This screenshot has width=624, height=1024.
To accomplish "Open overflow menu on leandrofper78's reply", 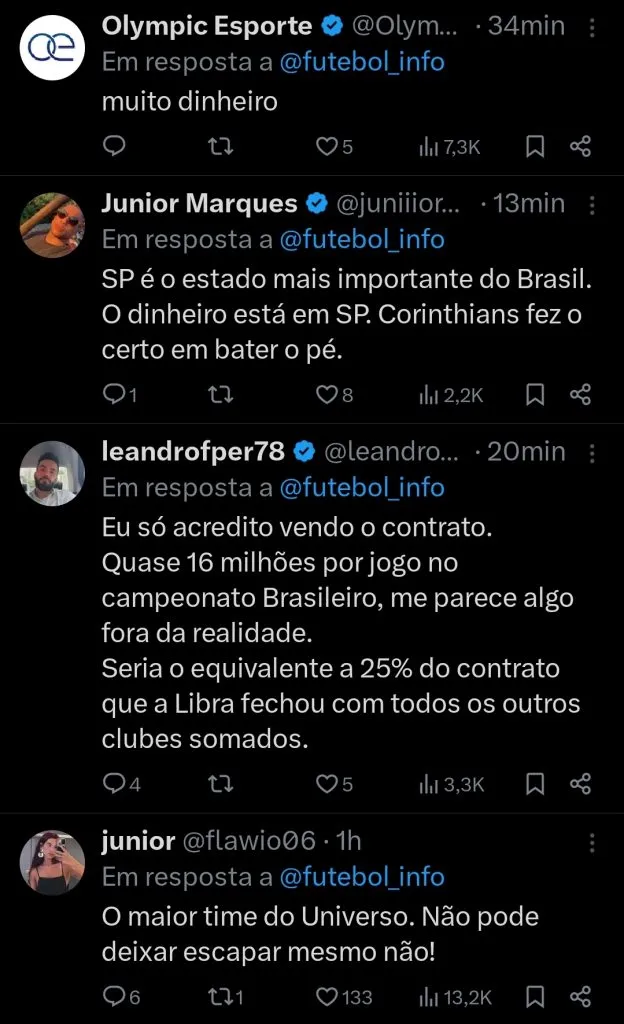I will [592, 452].
